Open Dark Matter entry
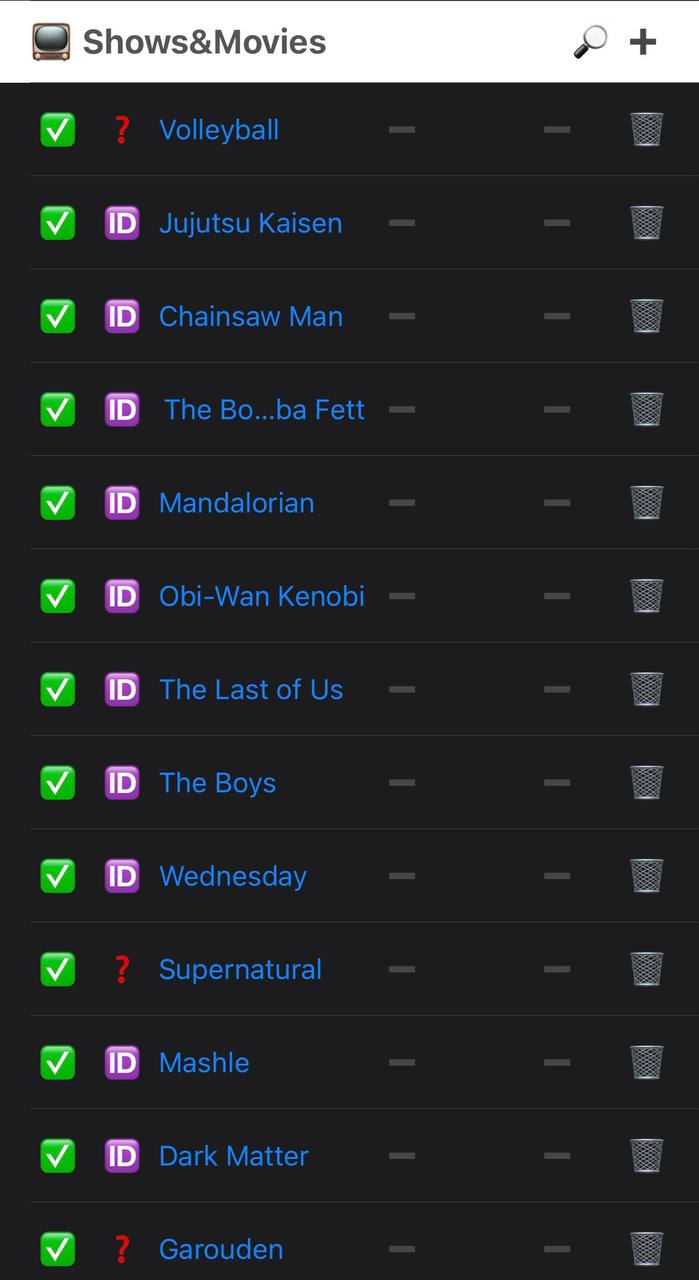 coord(234,1156)
